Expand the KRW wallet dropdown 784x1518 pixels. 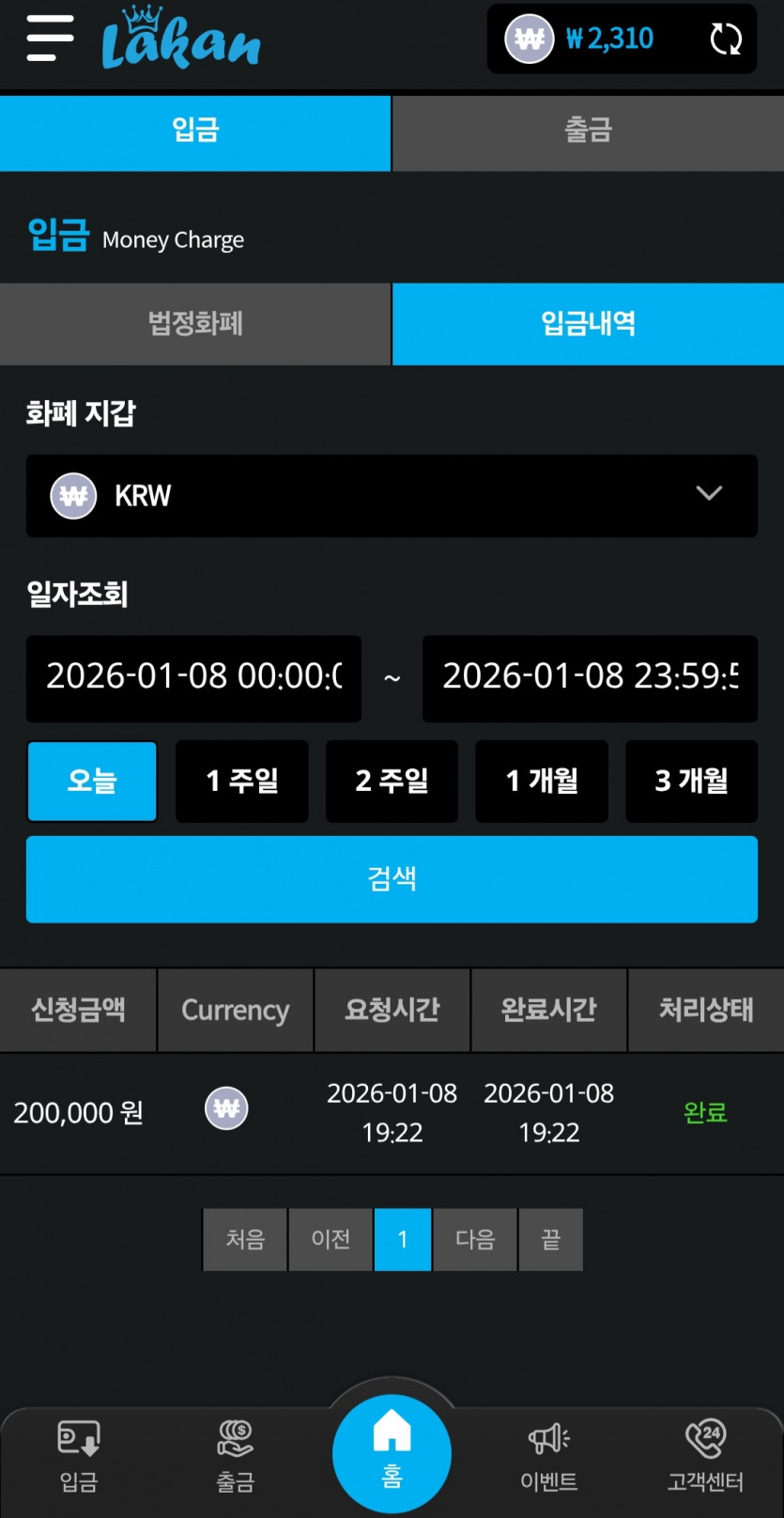tap(392, 496)
